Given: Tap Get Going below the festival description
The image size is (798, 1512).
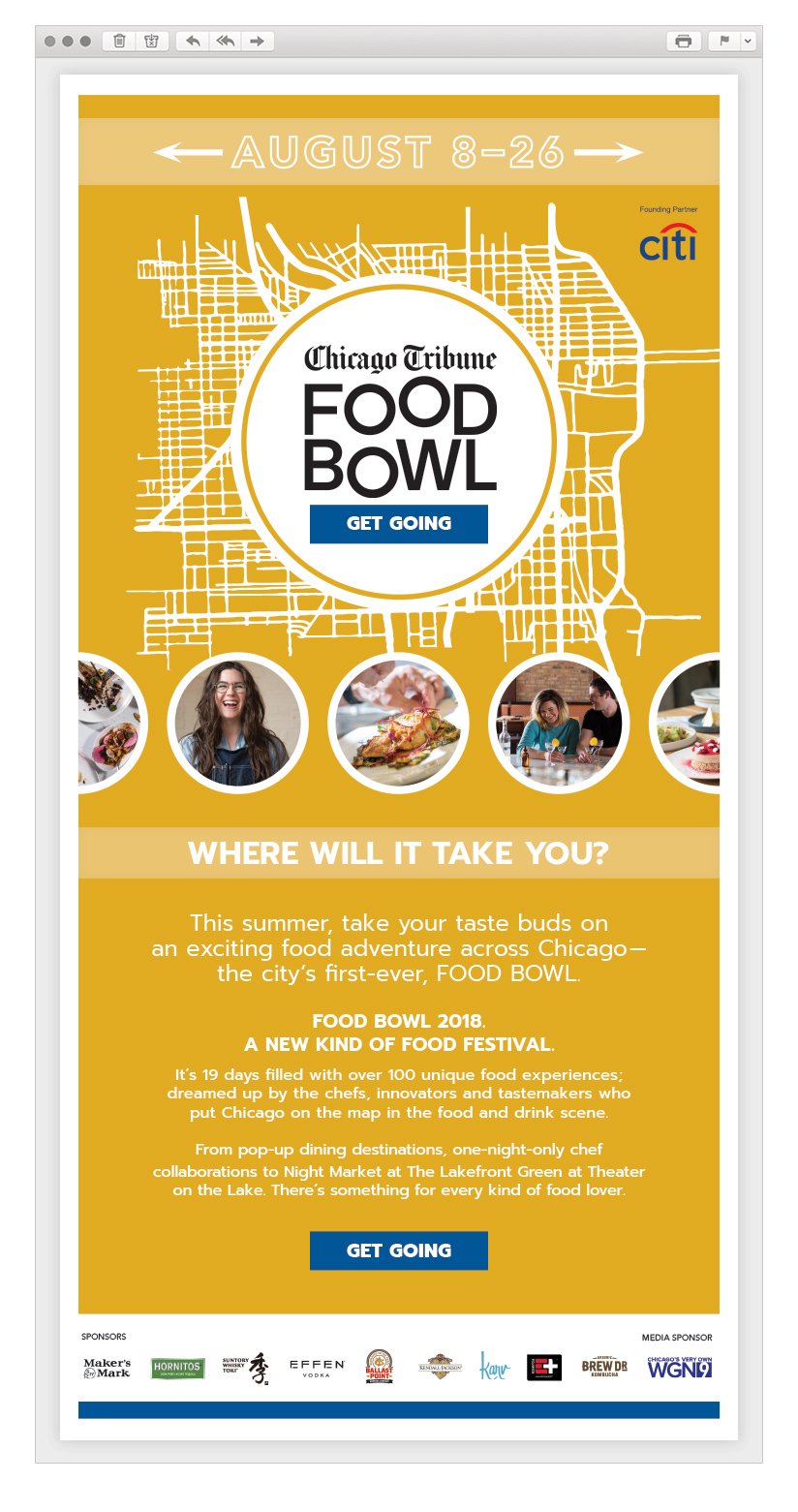Looking at the screenshot, I should [x=399, y=1250].
